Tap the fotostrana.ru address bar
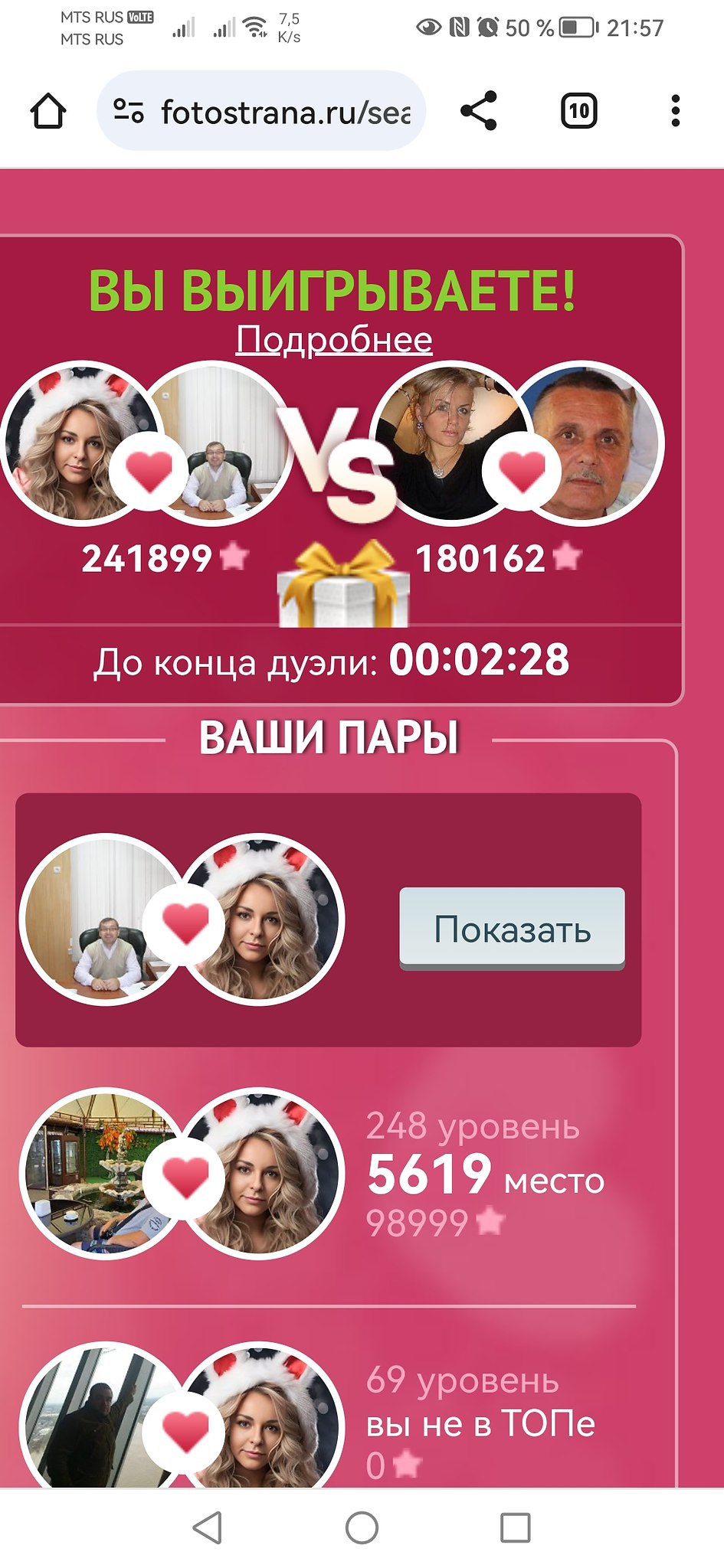Viewport: 724px width, 1568px height. pos(283,113)
